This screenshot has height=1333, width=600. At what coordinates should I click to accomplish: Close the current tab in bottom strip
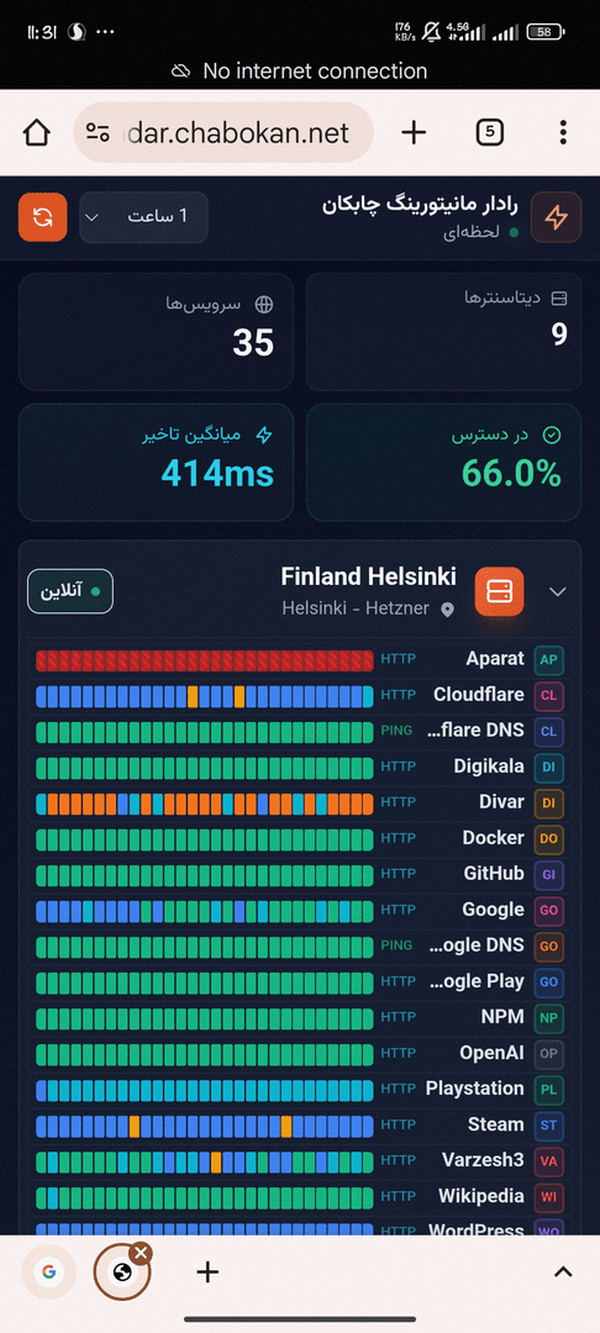pyautogui.click(x=142, y=1252)
